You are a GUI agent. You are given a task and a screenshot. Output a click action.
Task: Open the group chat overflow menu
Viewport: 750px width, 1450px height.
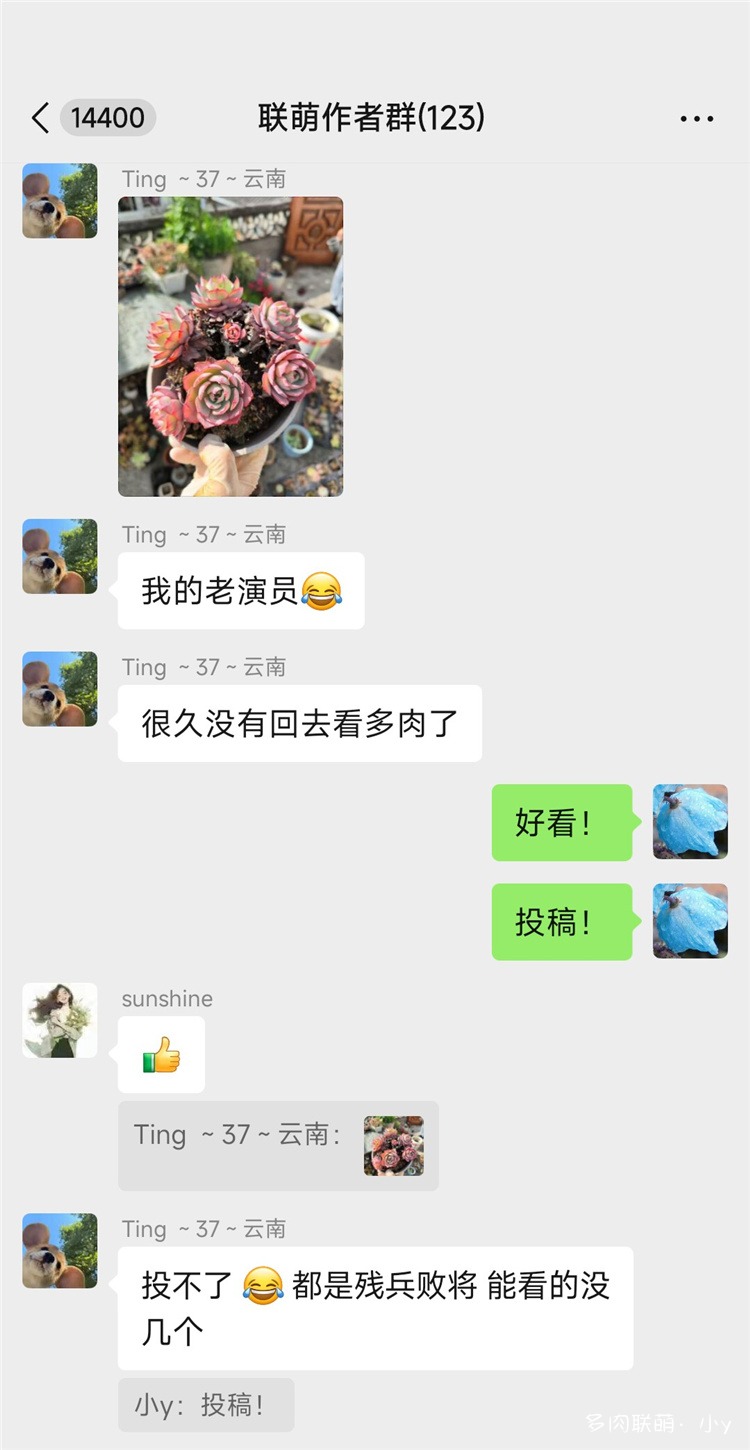696,118
